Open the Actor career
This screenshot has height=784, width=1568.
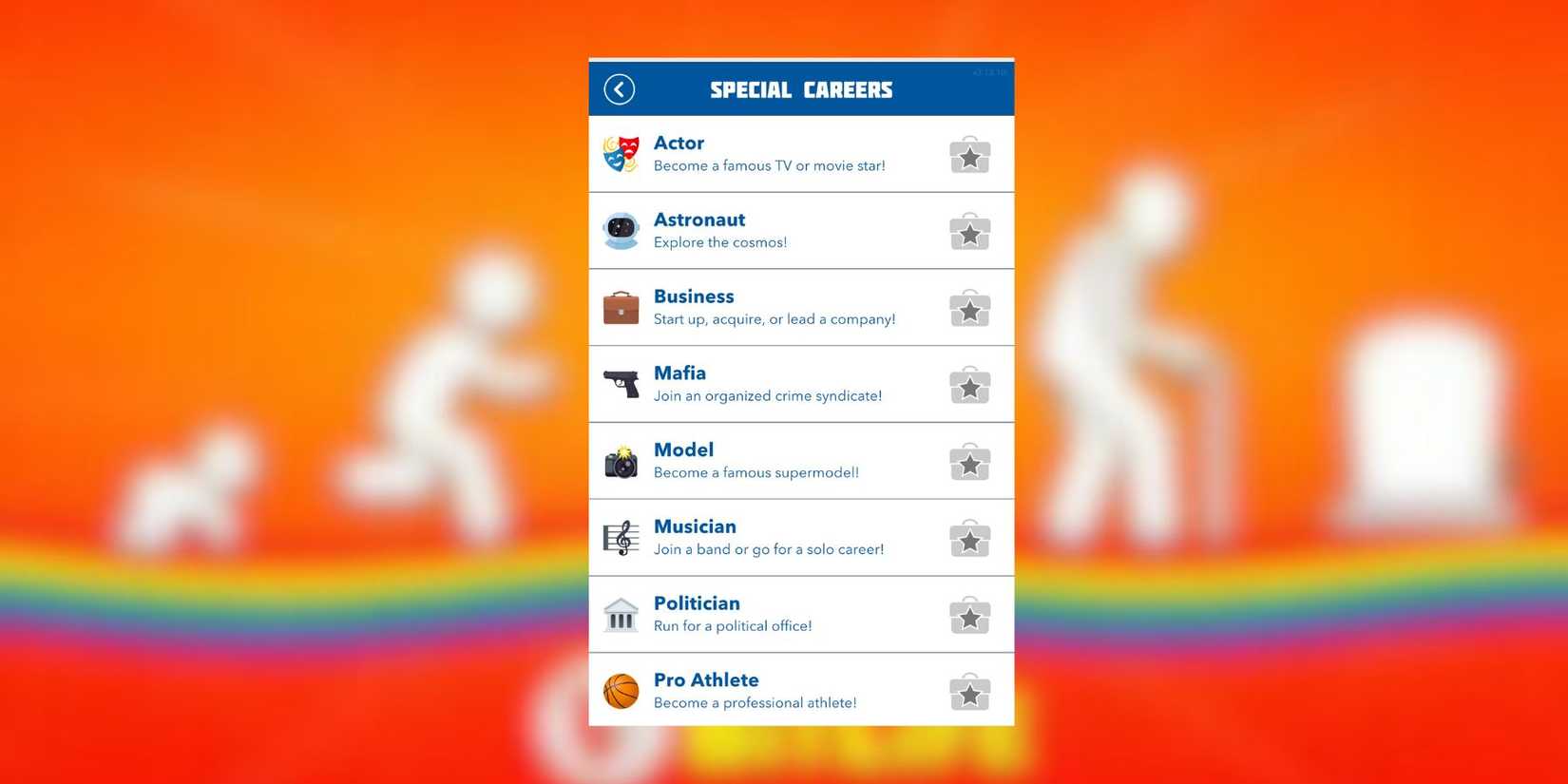point(769,154)
